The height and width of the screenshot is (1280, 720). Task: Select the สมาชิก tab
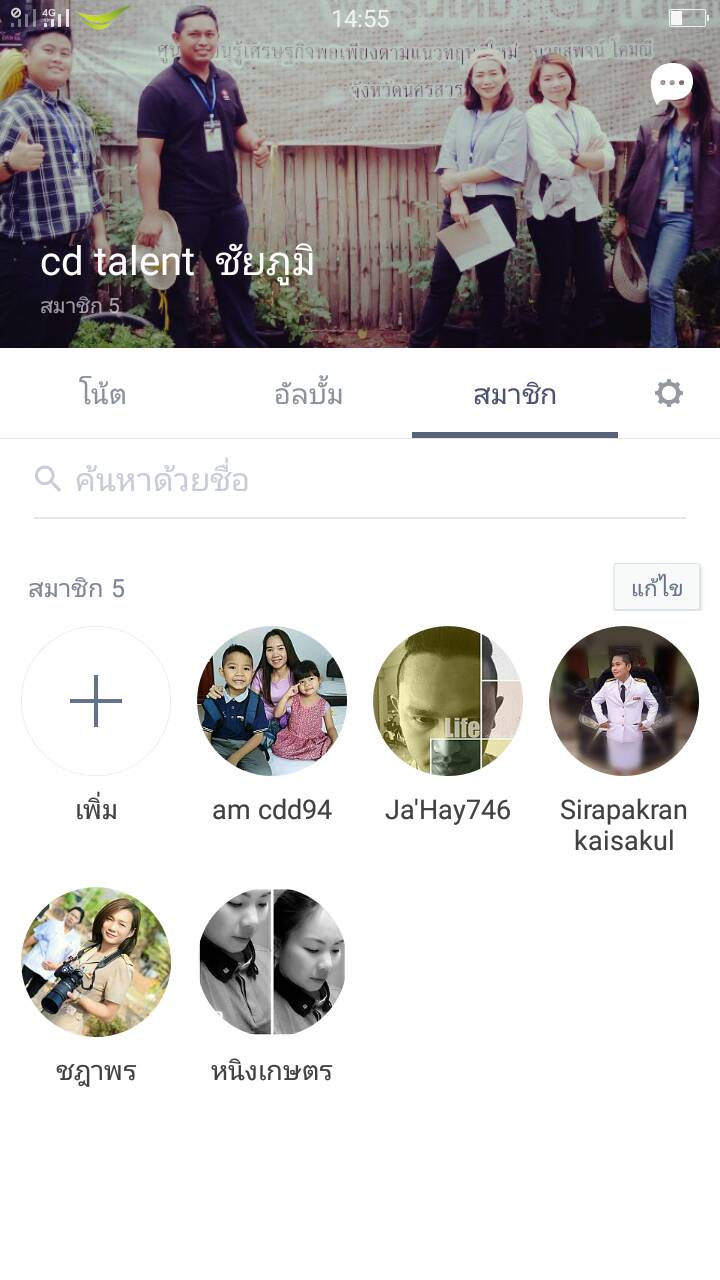coord(514,394)
